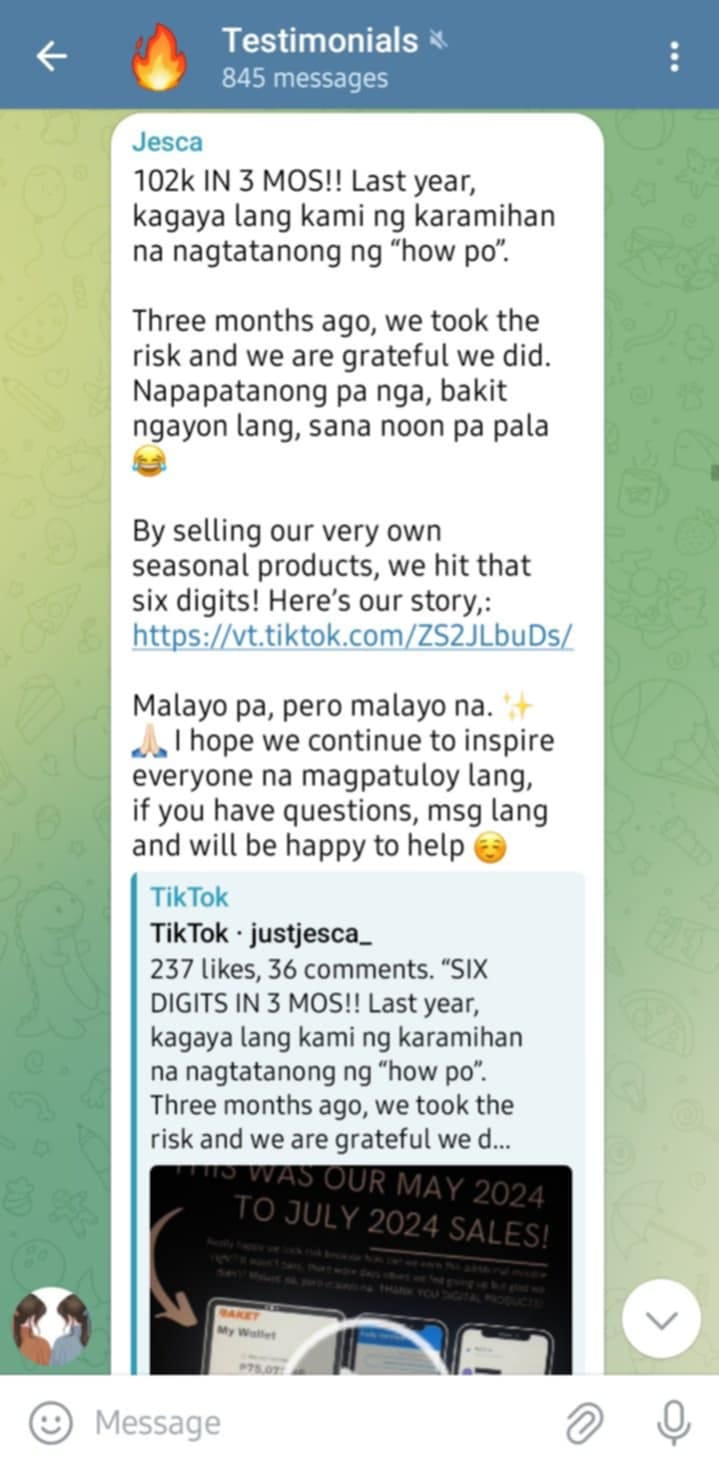The width and height of the screenshot is (719, 1465).
Task: Record a voice message with microphone
Action: pyautogui.click(x=673, y=1422)
